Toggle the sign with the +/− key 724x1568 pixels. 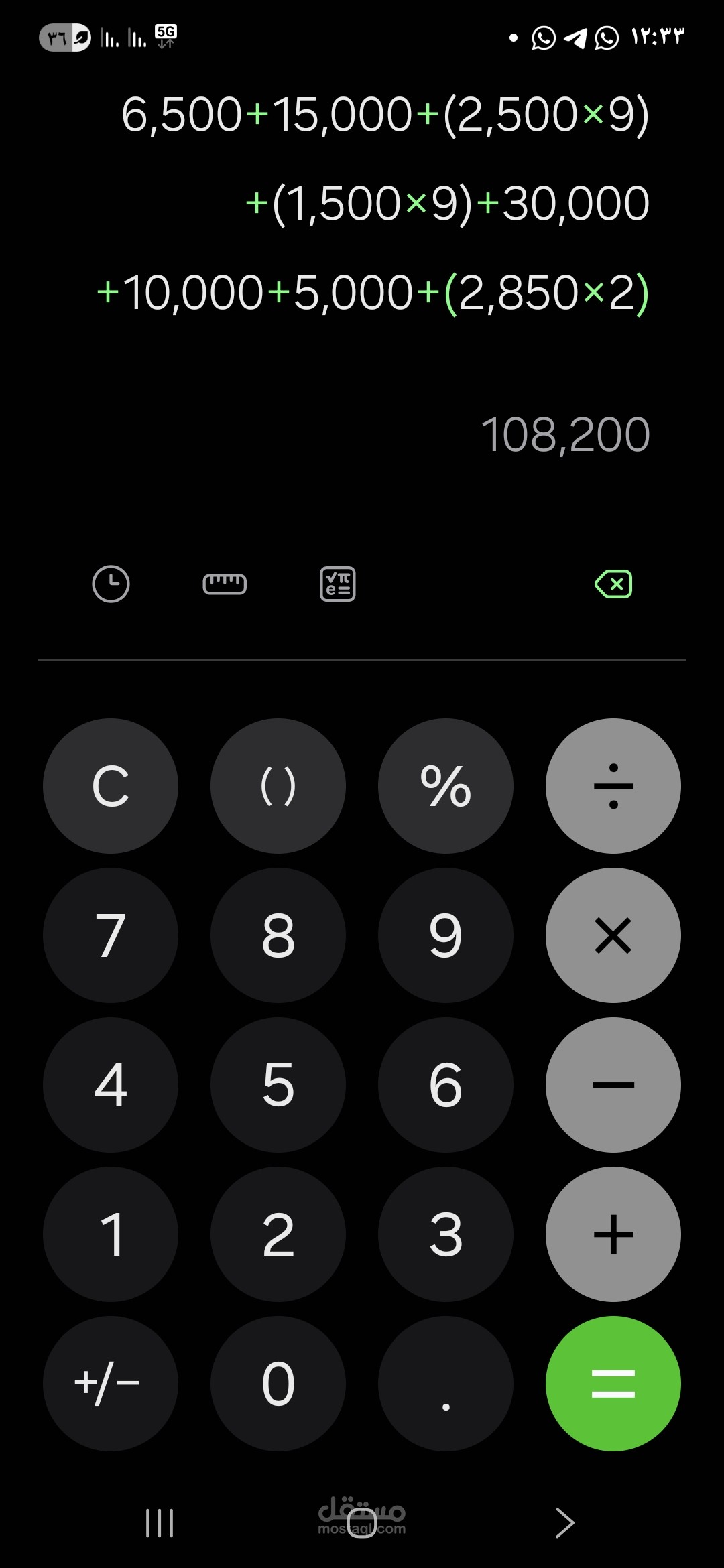point(111,1384)
